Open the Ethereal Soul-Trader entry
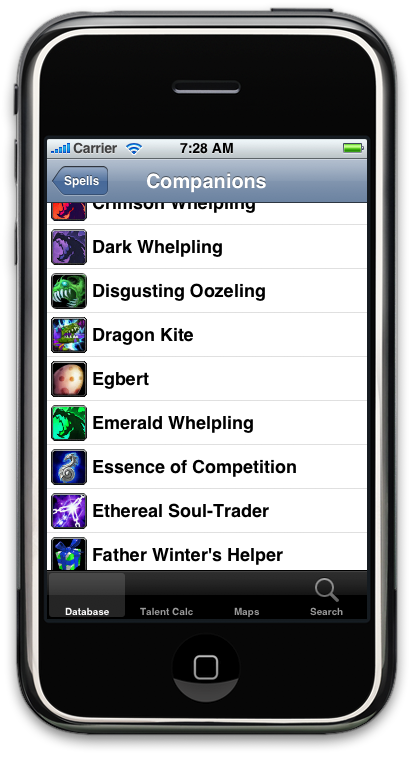Image resolution: width=414 pixels, height=770 pixels. click(x=207, y=511)
